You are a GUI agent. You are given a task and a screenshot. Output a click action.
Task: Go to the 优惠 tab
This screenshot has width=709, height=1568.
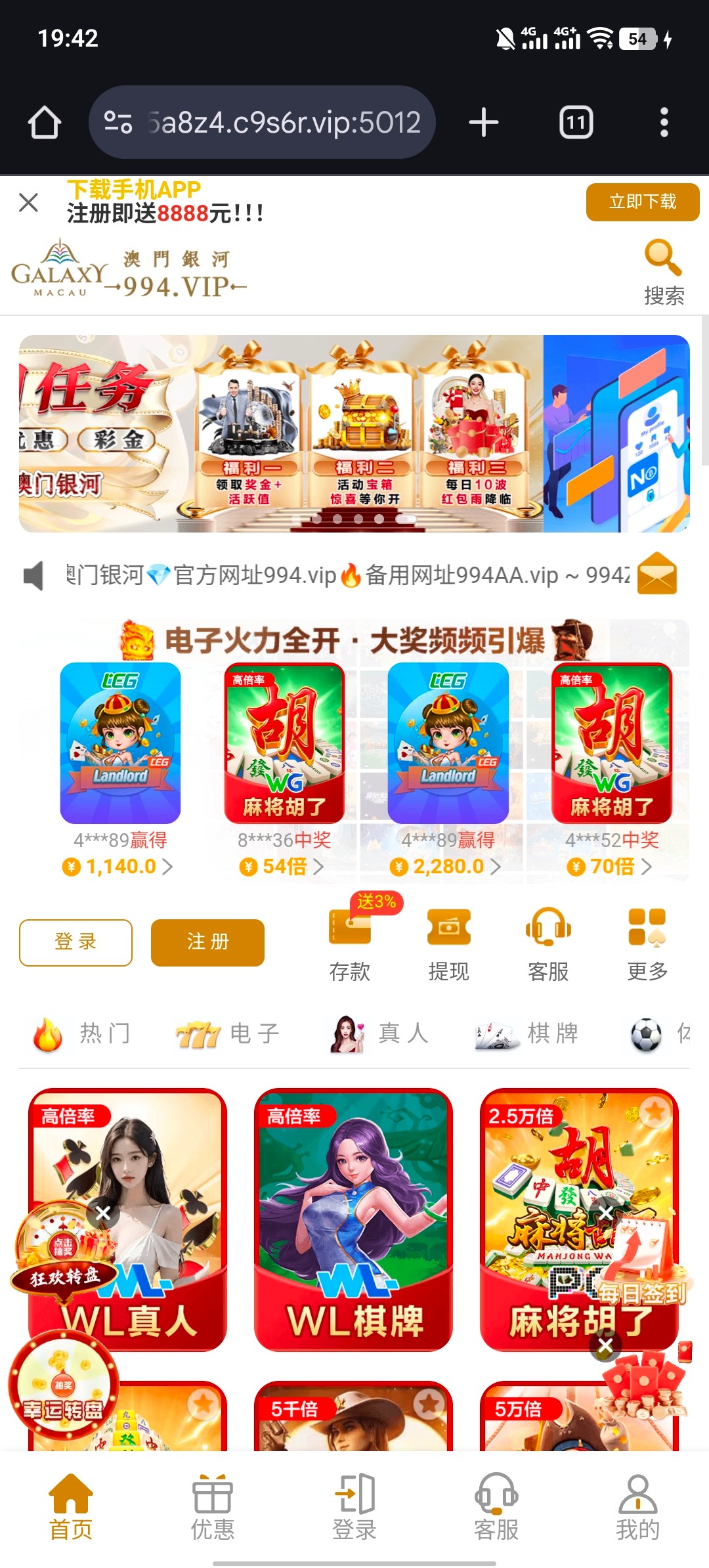(x=212, y=1508)
